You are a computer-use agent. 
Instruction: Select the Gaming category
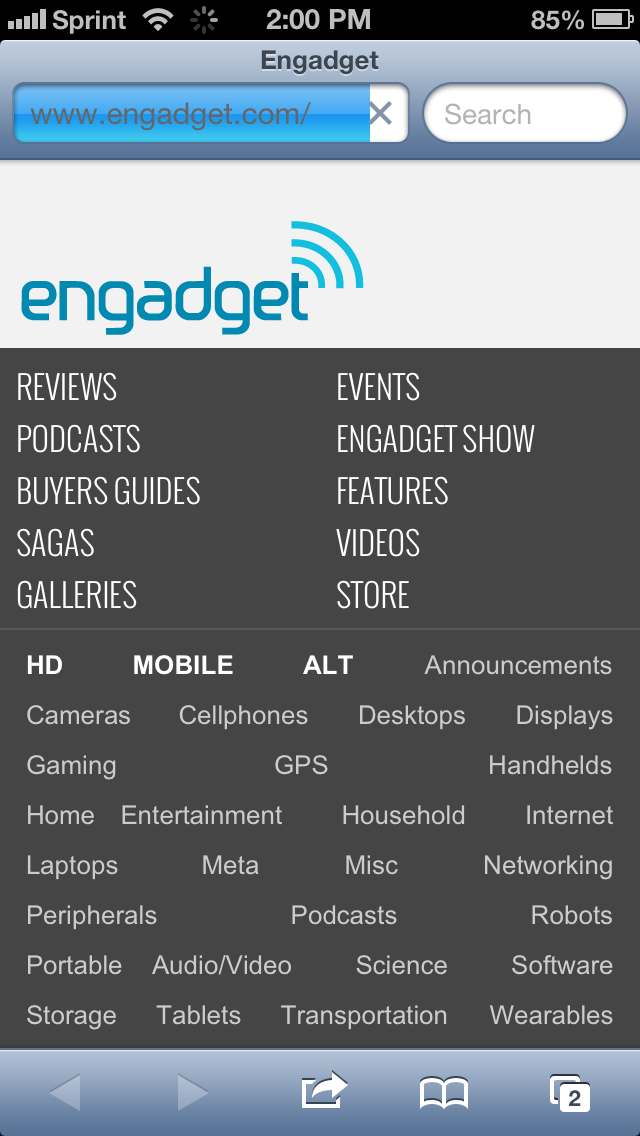[x=71, y=766]
